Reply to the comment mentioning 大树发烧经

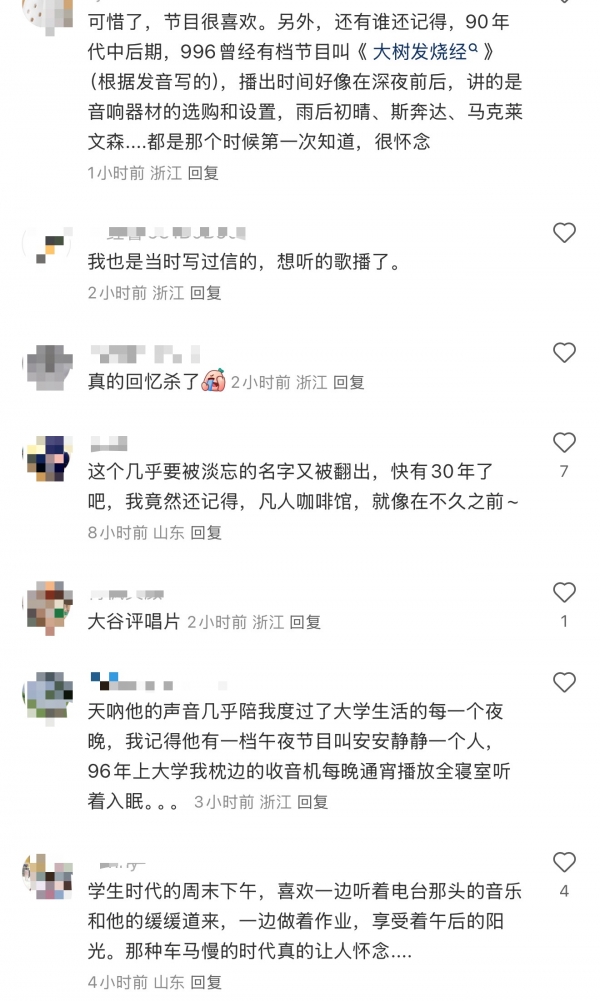click(203, 172)
